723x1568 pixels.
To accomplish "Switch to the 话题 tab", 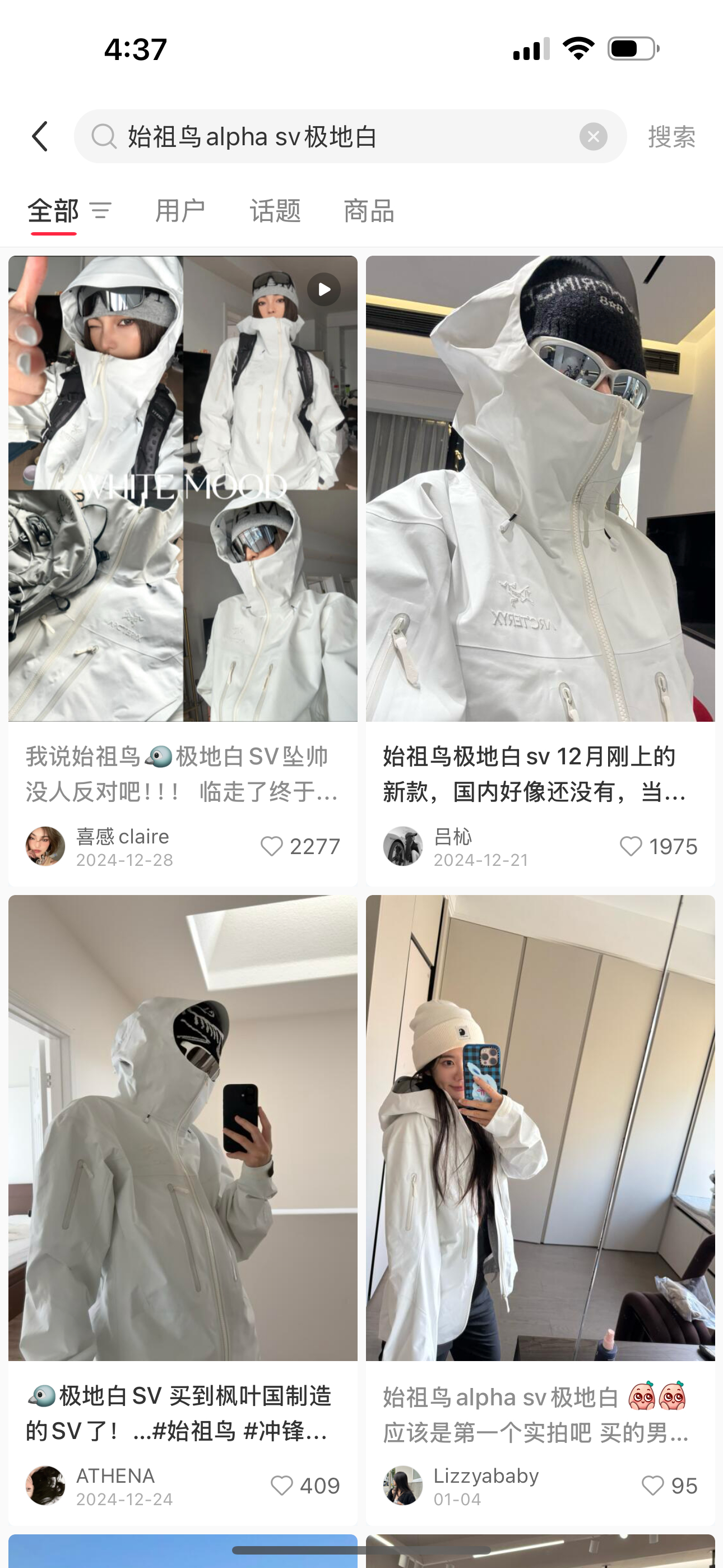I will coord(275,211).
